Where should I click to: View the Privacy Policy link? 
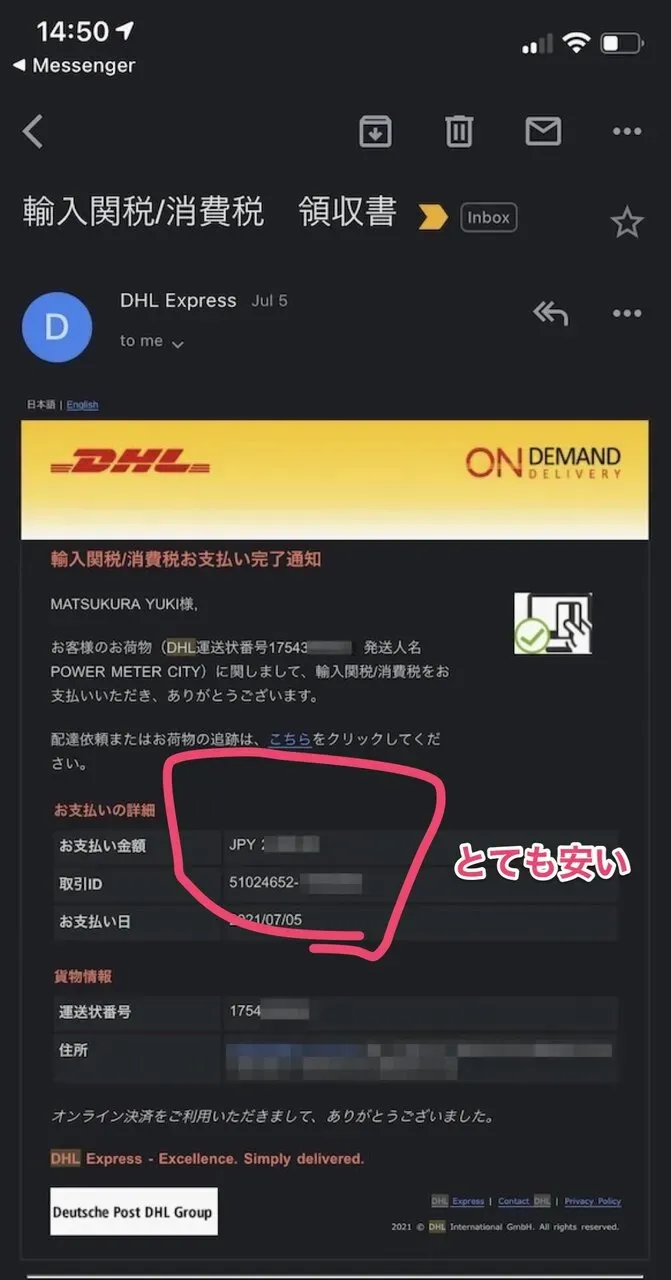pos(592,1201)
